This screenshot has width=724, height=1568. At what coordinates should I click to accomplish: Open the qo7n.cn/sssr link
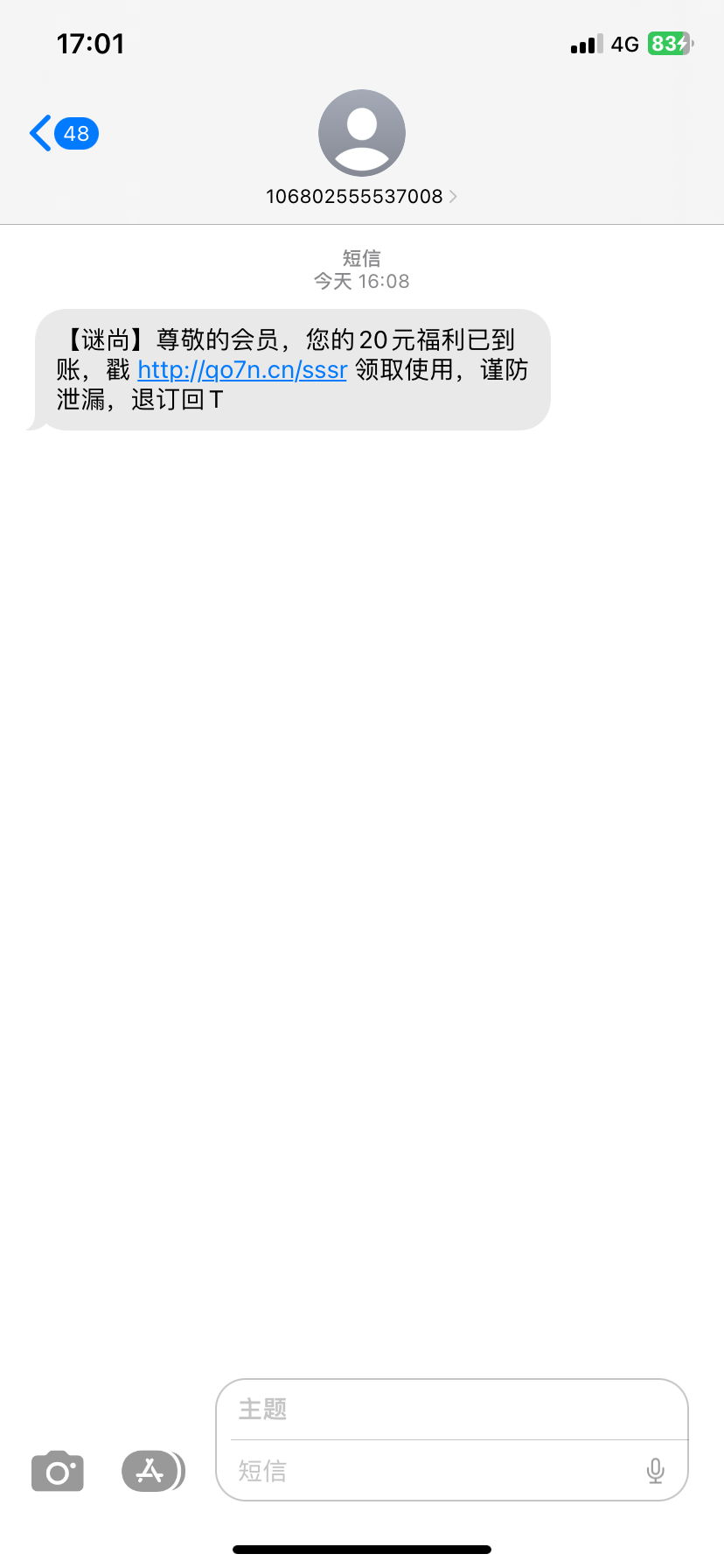click(x=242, y=370)
